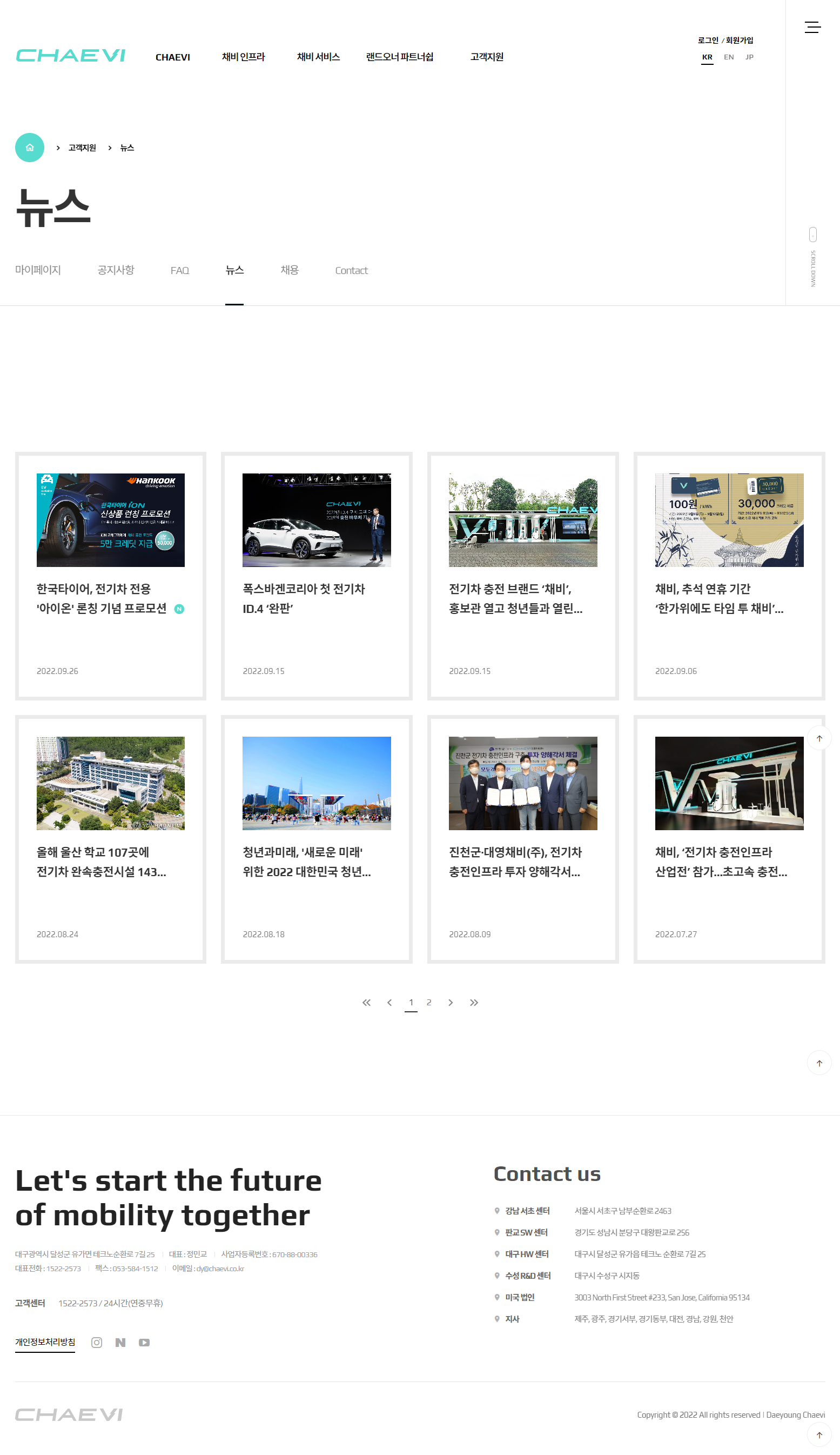Open 로그인 / 회원가입 link
The height and width of the screenshot is (1455, 840).
pyautogui.click(x=725, y=41)
